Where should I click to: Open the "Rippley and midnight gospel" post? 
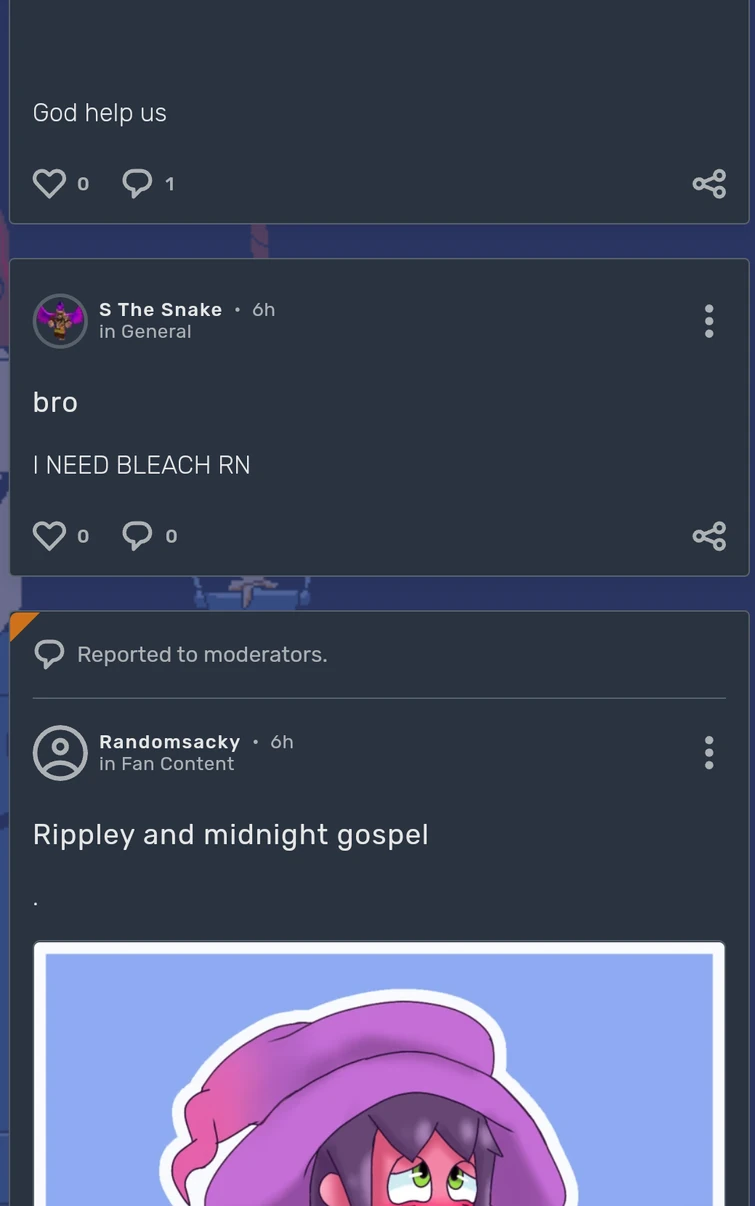tap(230, 835)
